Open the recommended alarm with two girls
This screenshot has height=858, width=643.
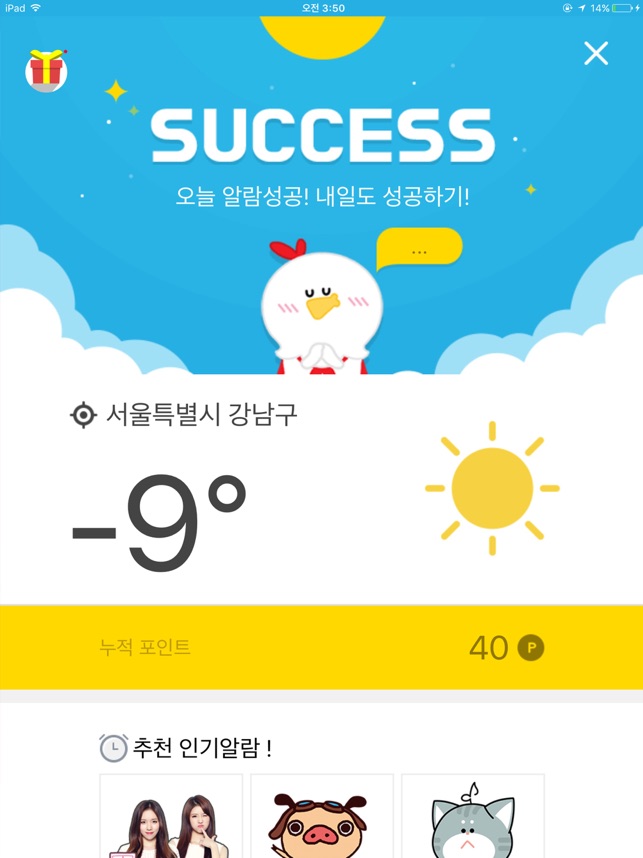point(171,818)
